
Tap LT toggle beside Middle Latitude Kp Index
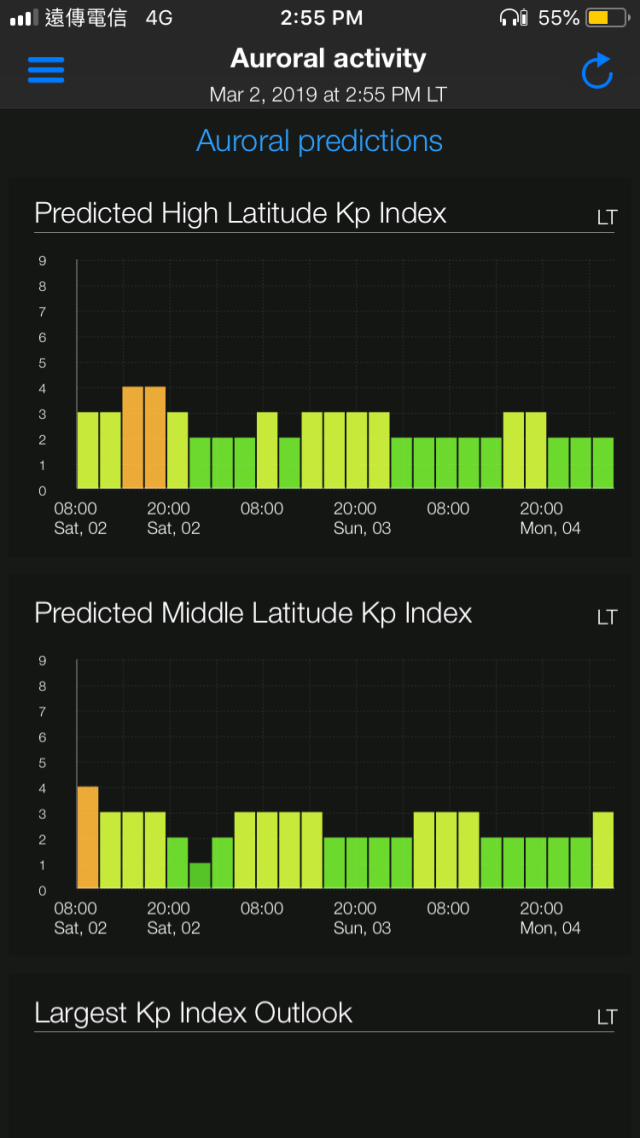tap(607, 617)
